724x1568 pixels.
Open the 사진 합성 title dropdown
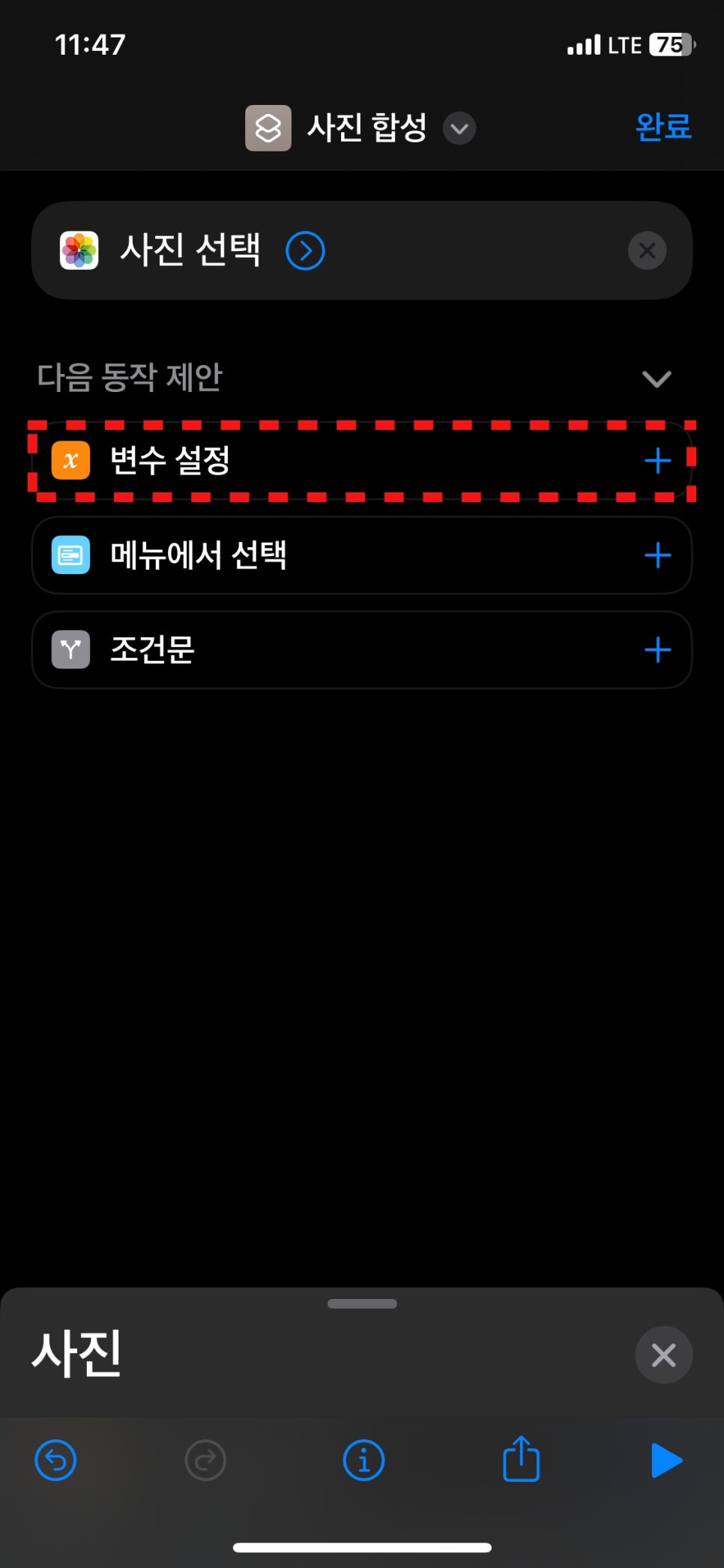459,128
